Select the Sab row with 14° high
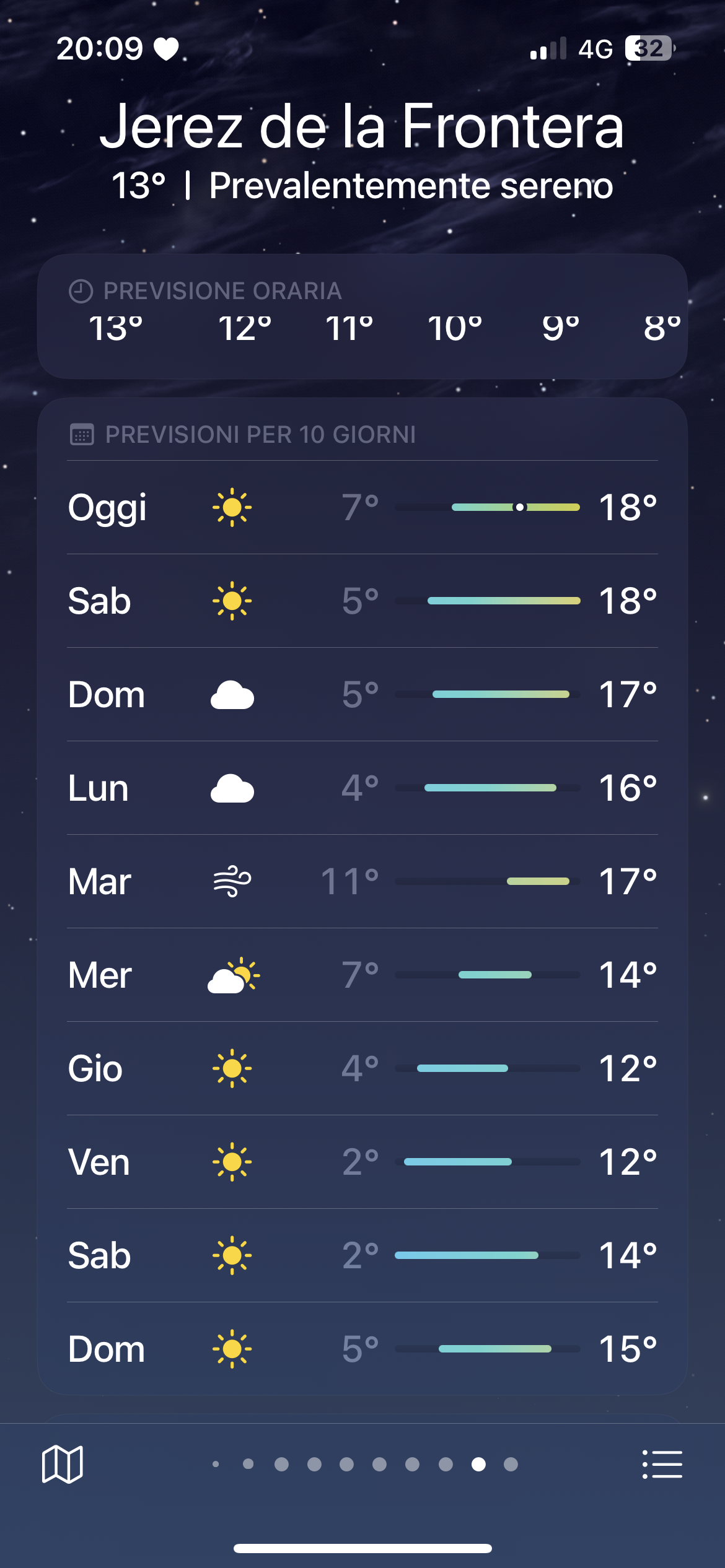The width and height of the screenshot is (725, 1568). 362,1256
